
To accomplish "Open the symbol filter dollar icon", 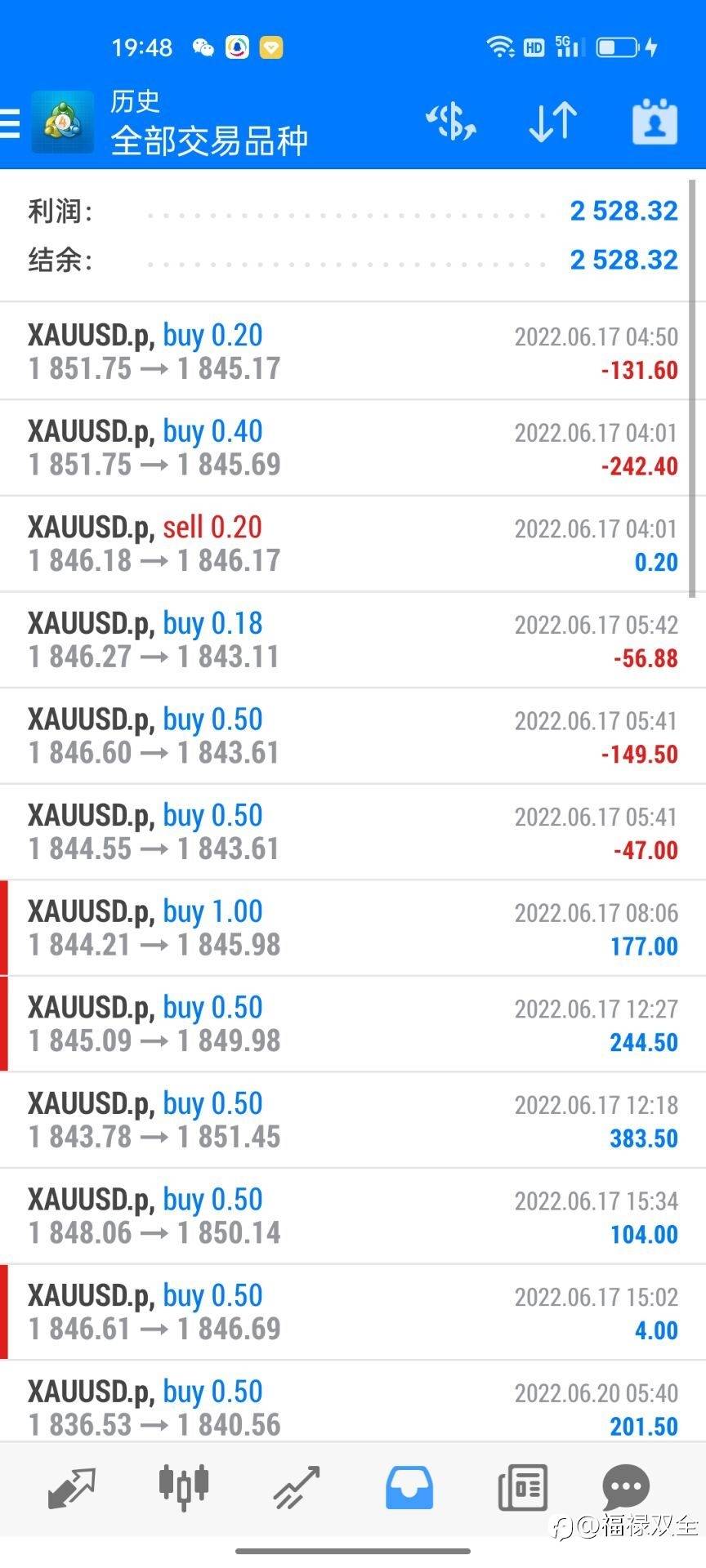I will [x=450, y=122].
